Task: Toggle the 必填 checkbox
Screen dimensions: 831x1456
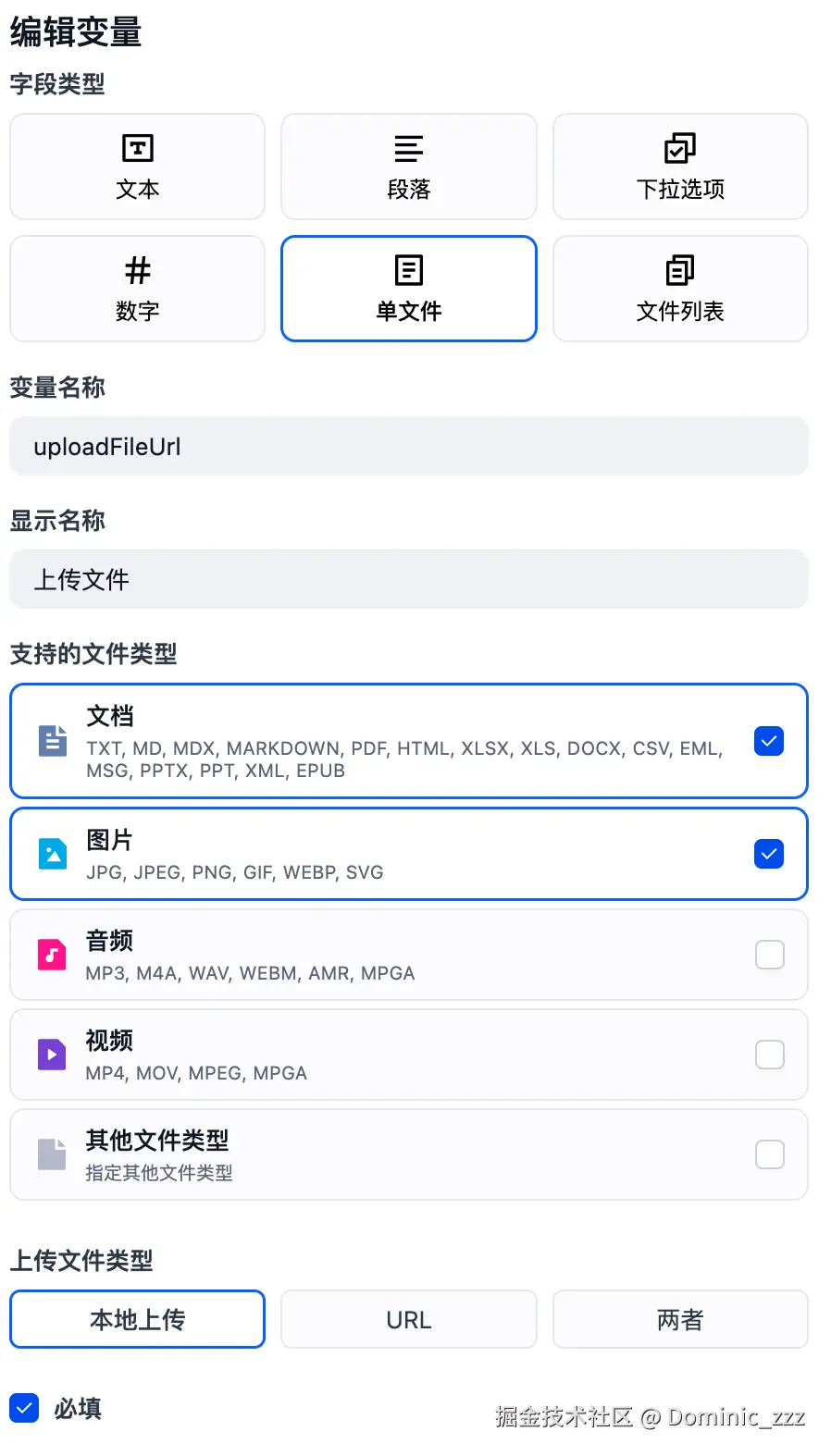Action: (25, 1408)
